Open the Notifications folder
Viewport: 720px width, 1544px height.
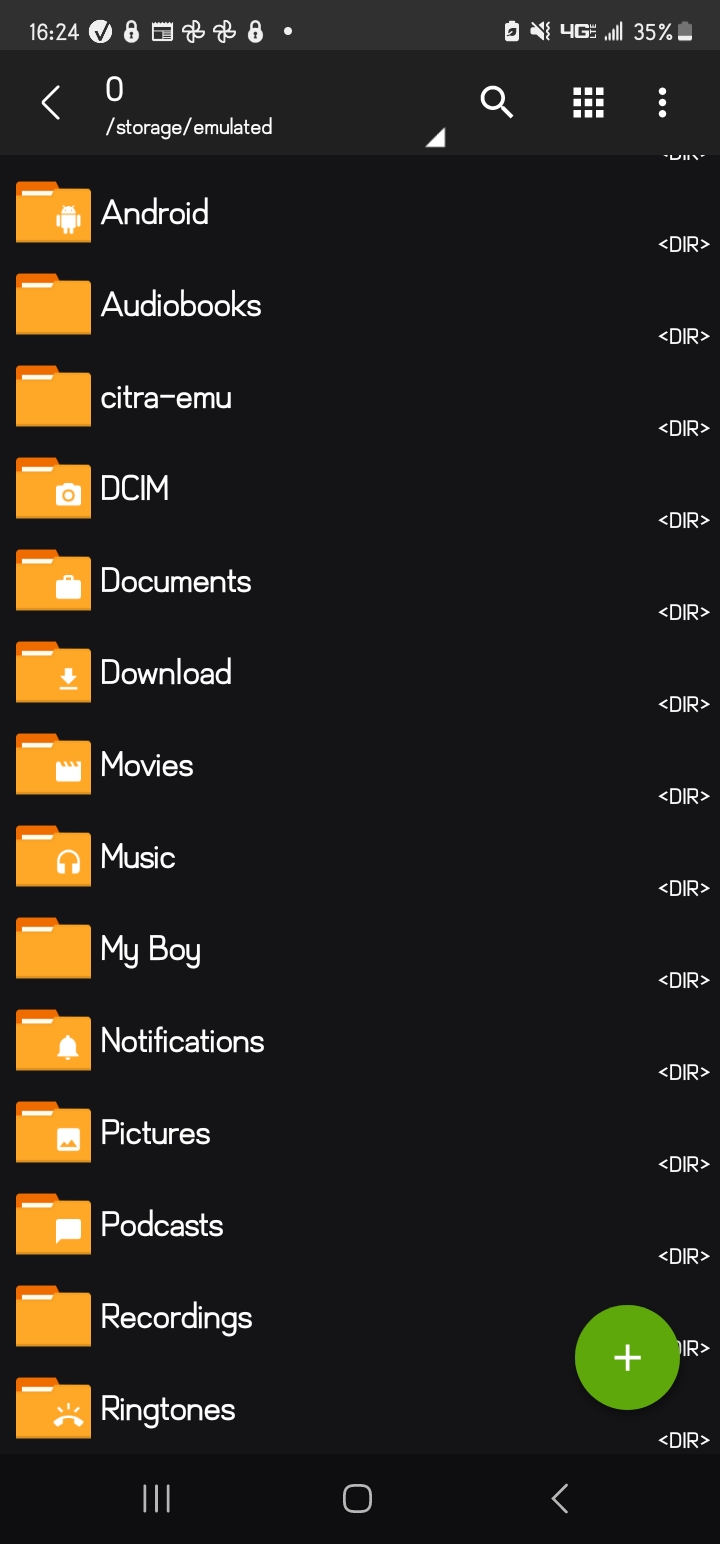point(182,1041)
